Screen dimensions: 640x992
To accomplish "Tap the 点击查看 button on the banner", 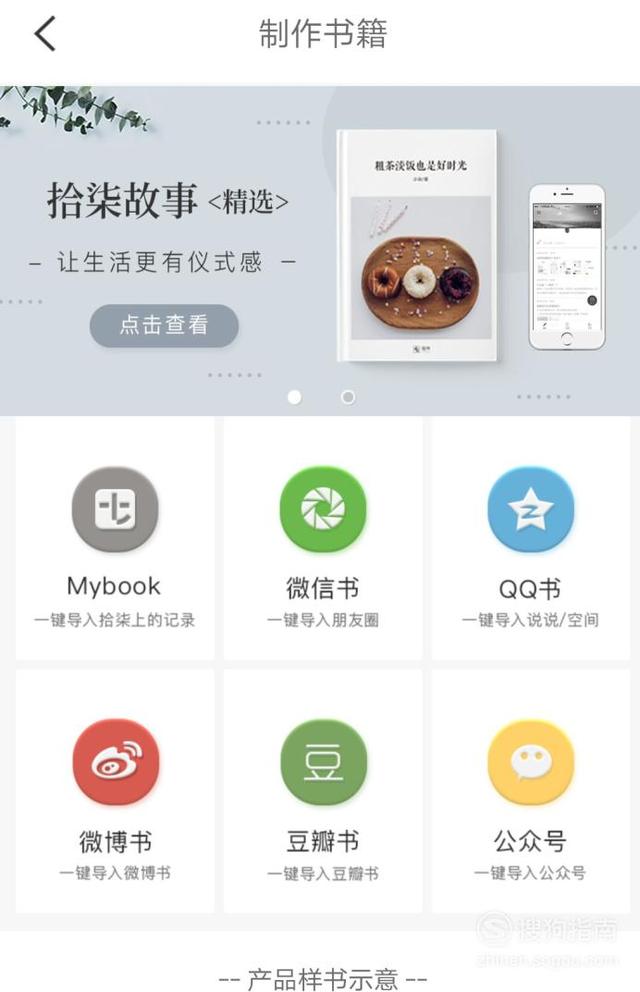I will point(164,325).
